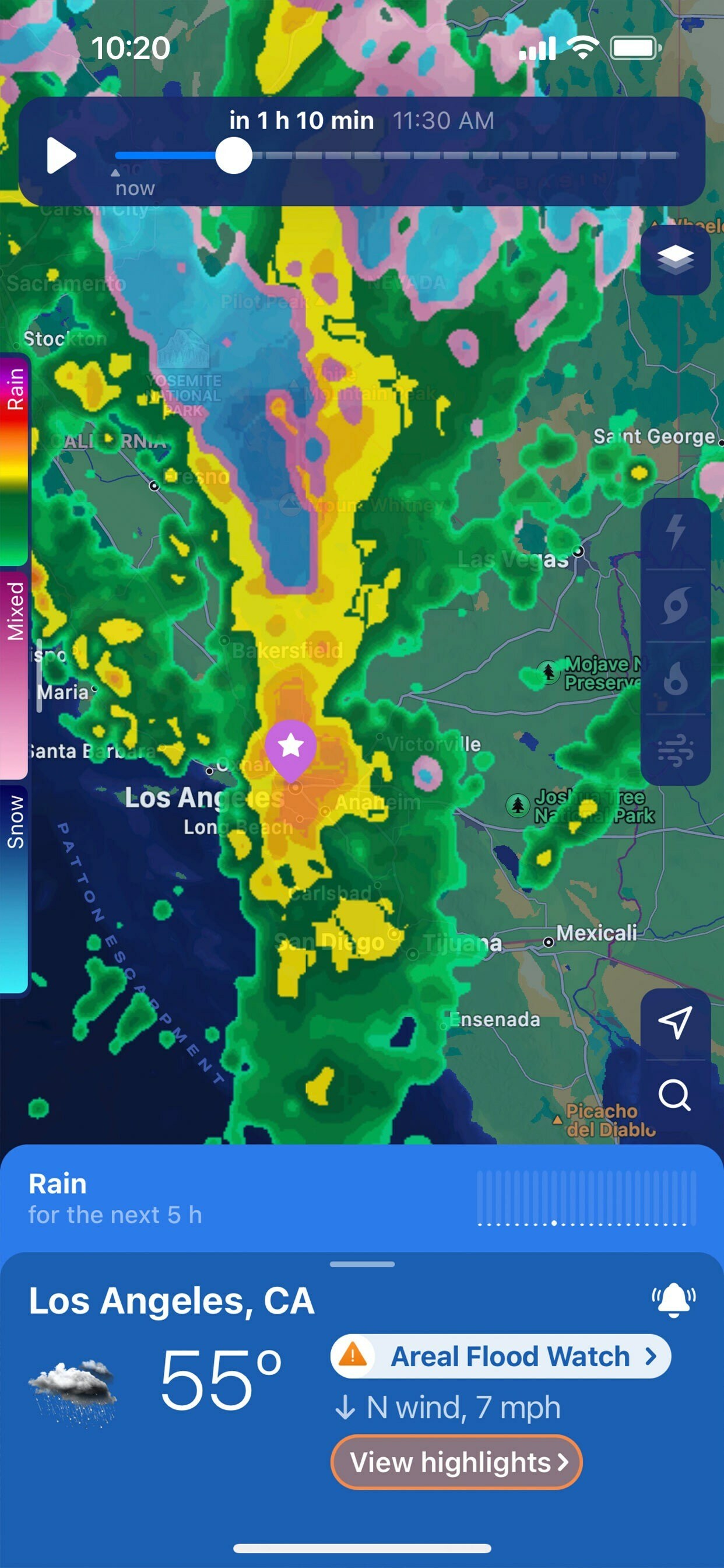Open the Areal Flood Watch alert
The image size is (724, 1568).
click(500, 1356)
